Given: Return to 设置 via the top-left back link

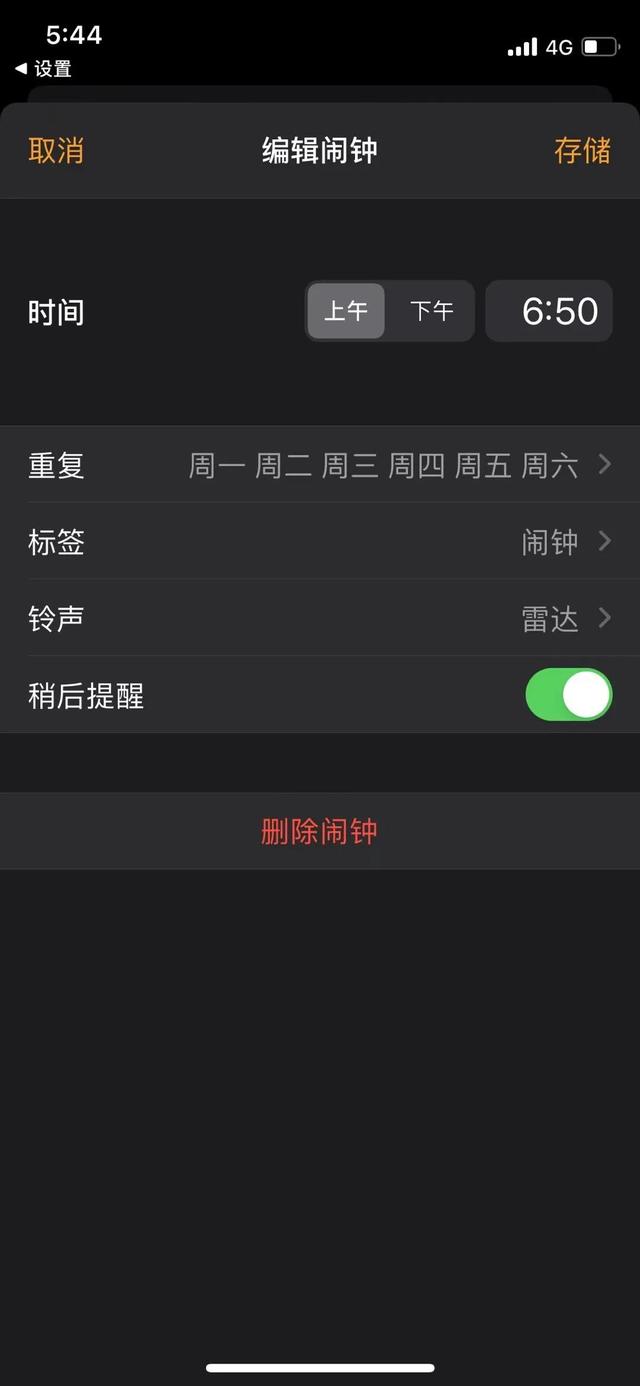Looking at the screenshot, I should [x=44, y=69].
